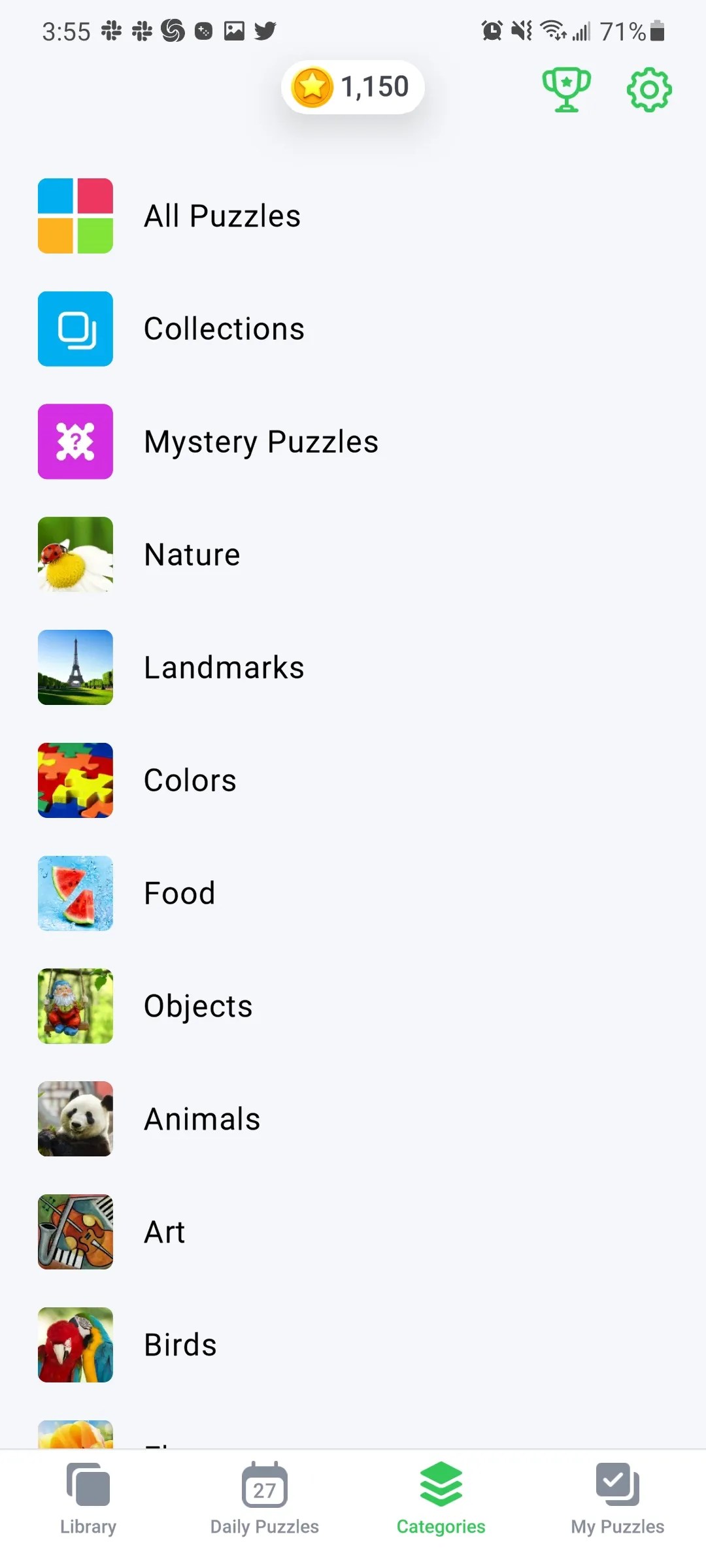The width and height of the screenshot is (706, 1568).
Task: Open the trophy achievements screen
Action: pyautogui.click(x=566, y=90)
